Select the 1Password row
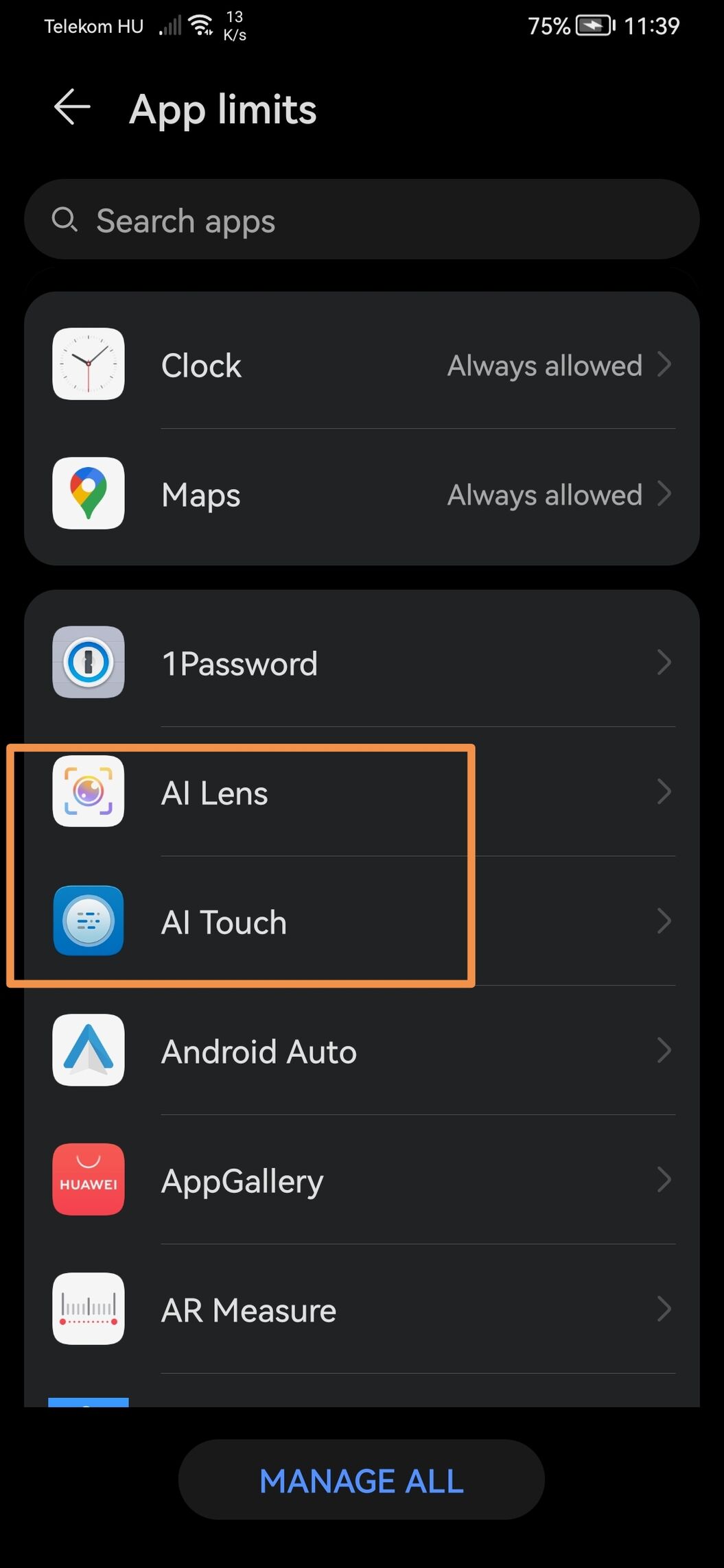This screenshot has height=1568, width=724. [x=362, y=663]
